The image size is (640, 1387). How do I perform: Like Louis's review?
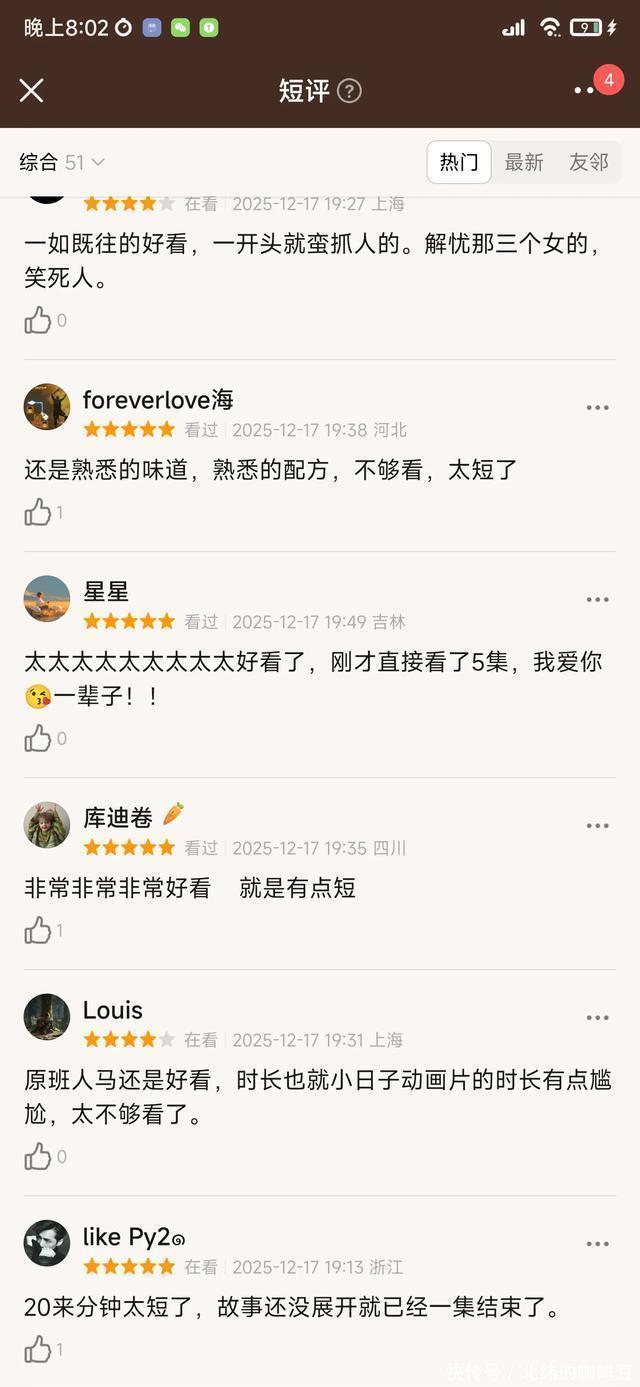click(x=38, y=1156)
